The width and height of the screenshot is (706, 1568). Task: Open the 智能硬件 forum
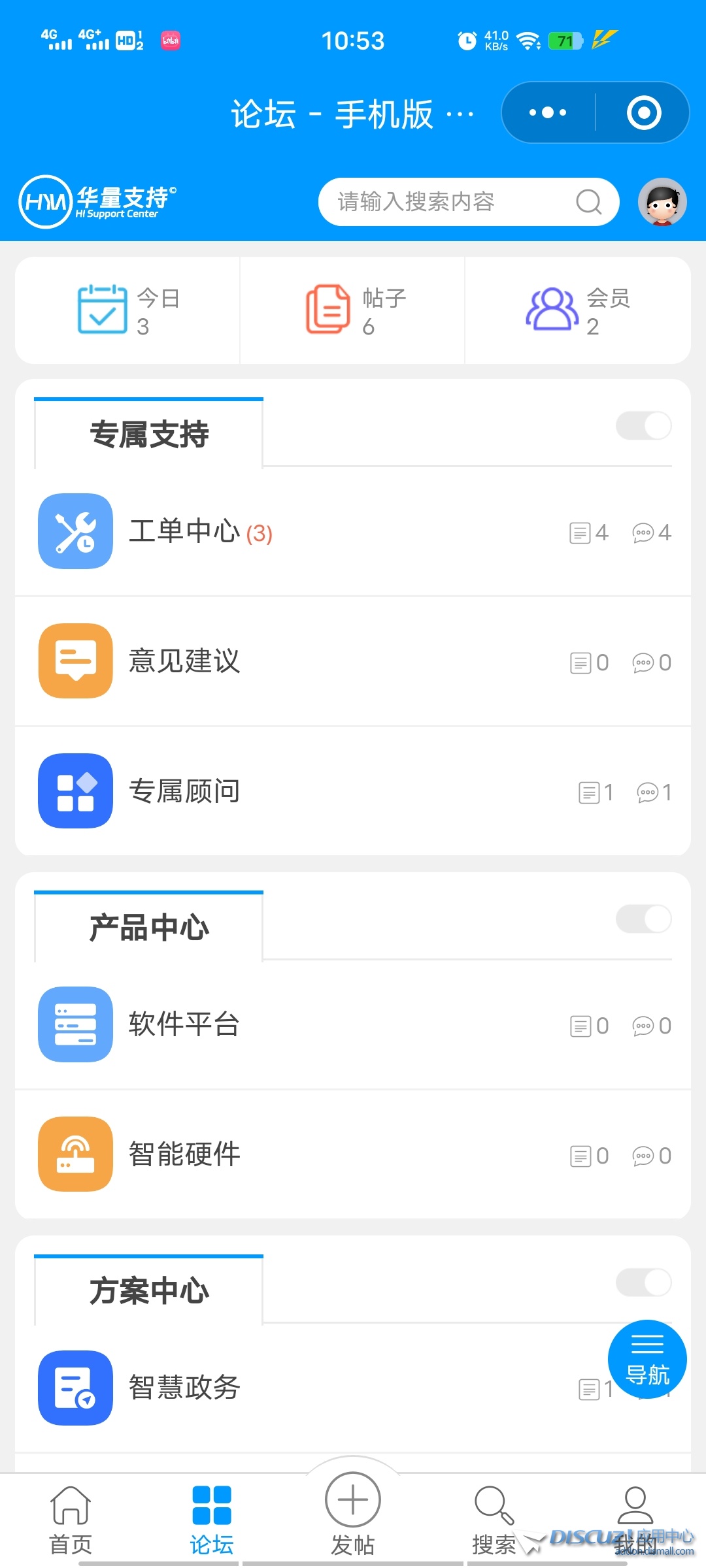point(184,1154)
